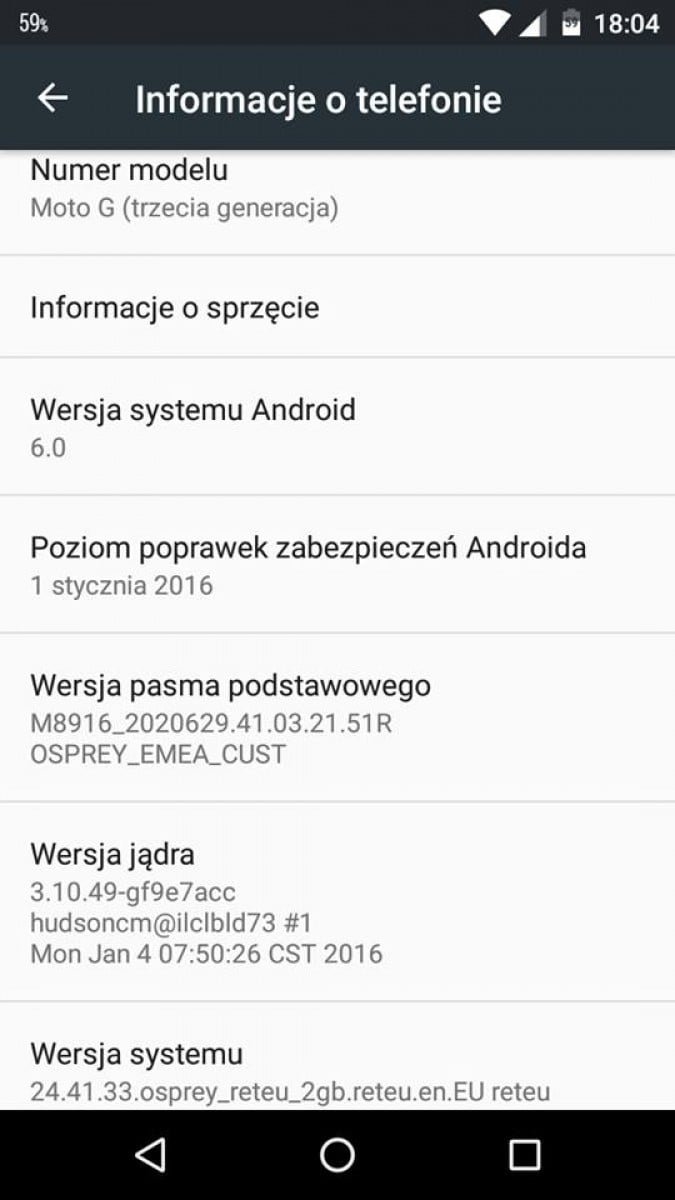Go back using the app bar arrow
675x1200 pixels.
[52, 98]
